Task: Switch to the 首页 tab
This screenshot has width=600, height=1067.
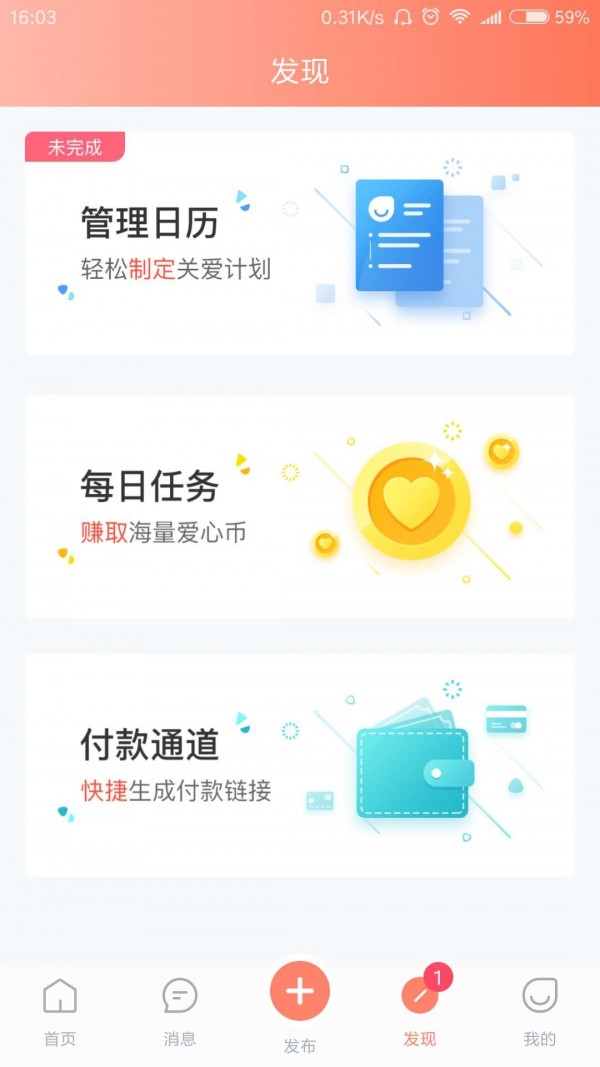Action: click(x=60, y=1010)
